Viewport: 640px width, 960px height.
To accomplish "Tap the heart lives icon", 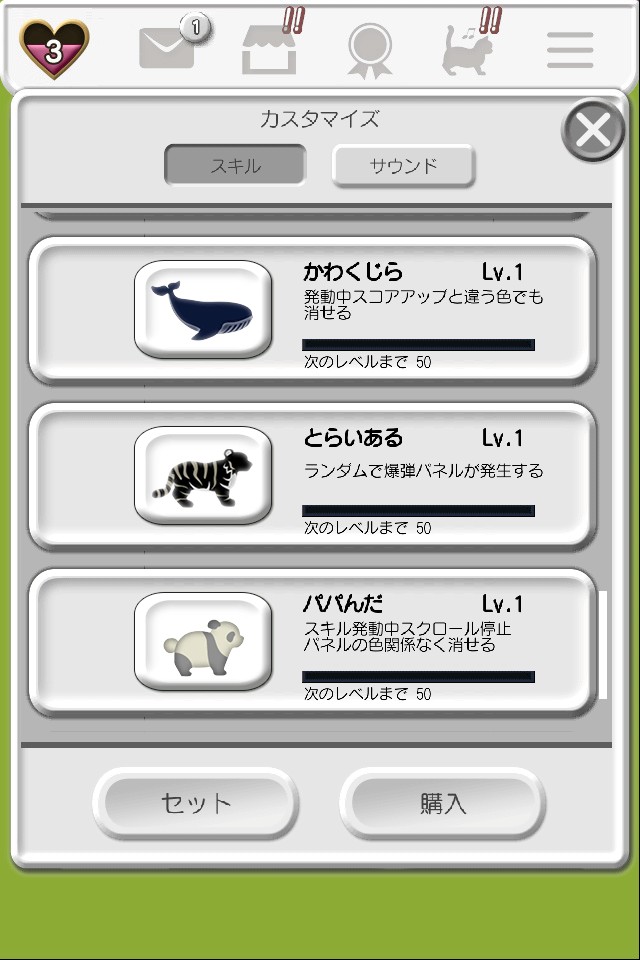I will click(54, 48).
